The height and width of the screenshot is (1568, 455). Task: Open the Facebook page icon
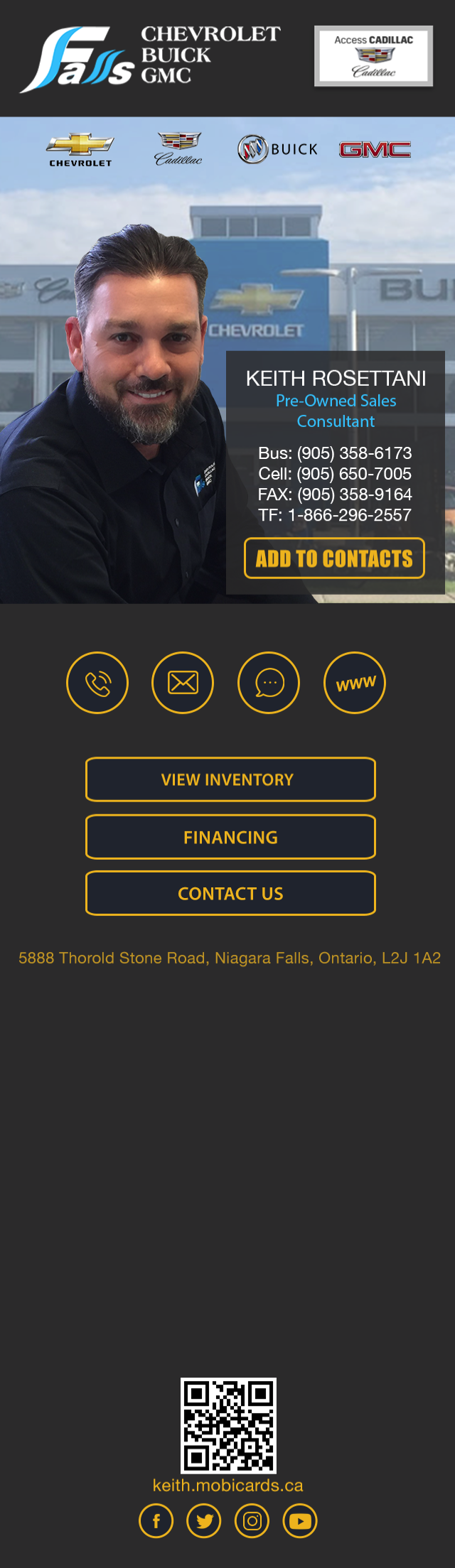point(156,1520)
